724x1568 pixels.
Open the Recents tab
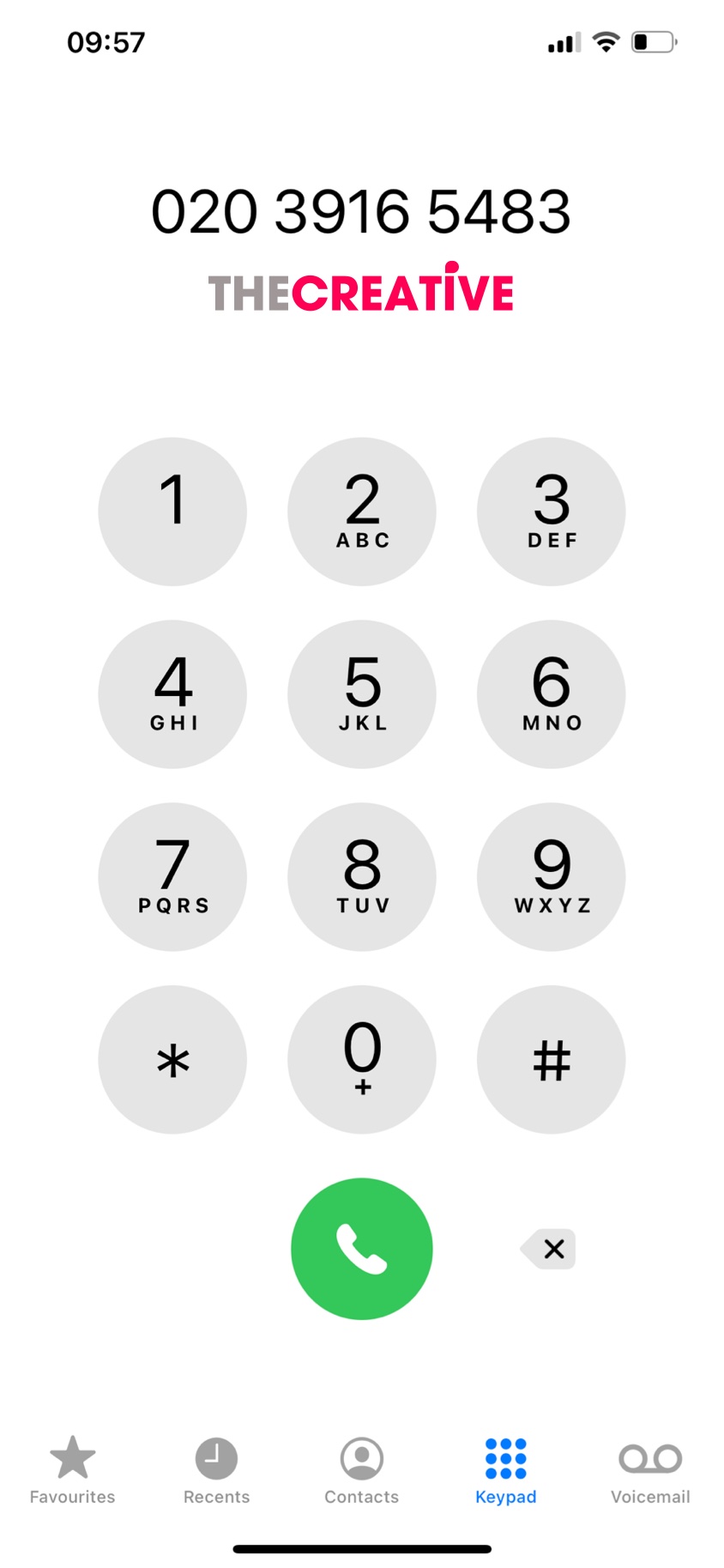[x=216, y=1470]
